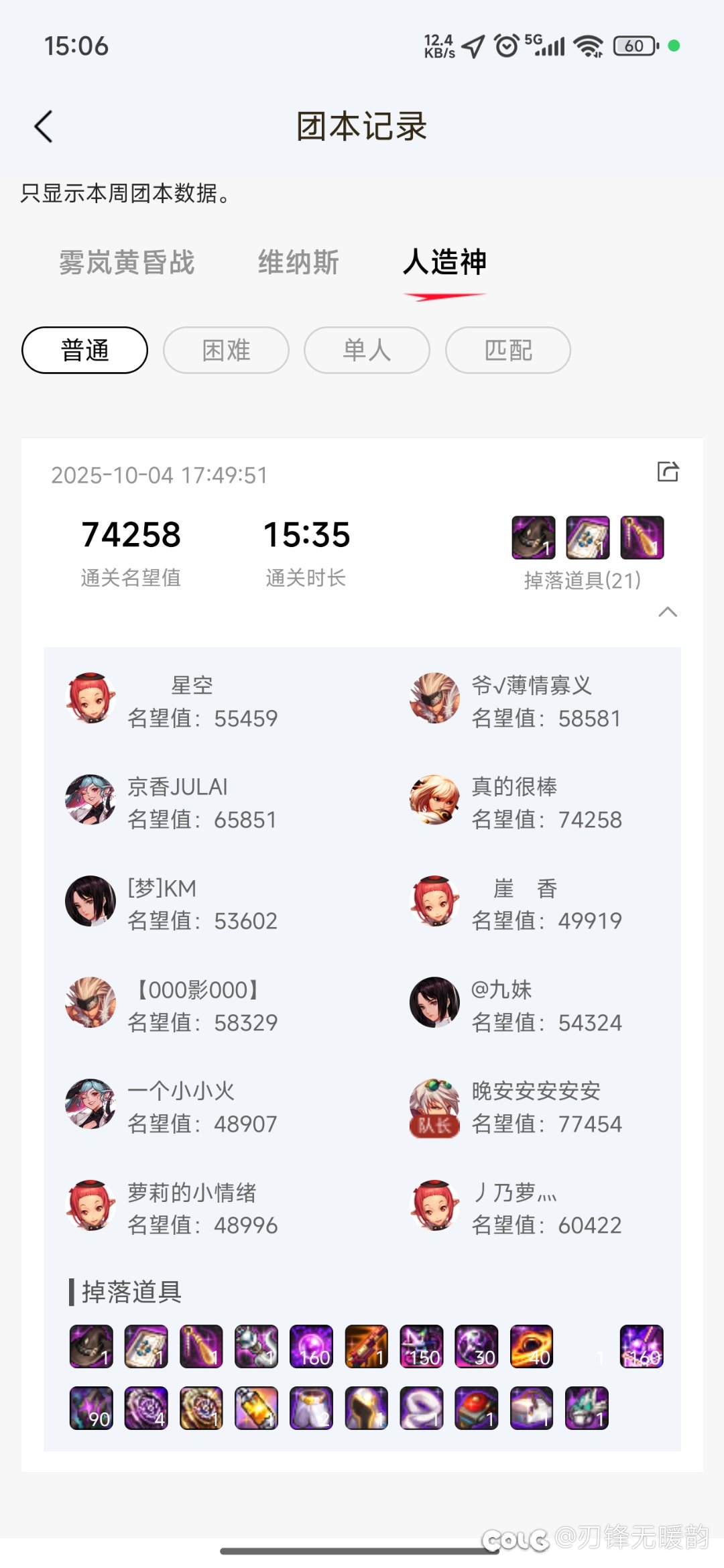
Task: Open the 掉落道具(21) summary
Action: 582,579
